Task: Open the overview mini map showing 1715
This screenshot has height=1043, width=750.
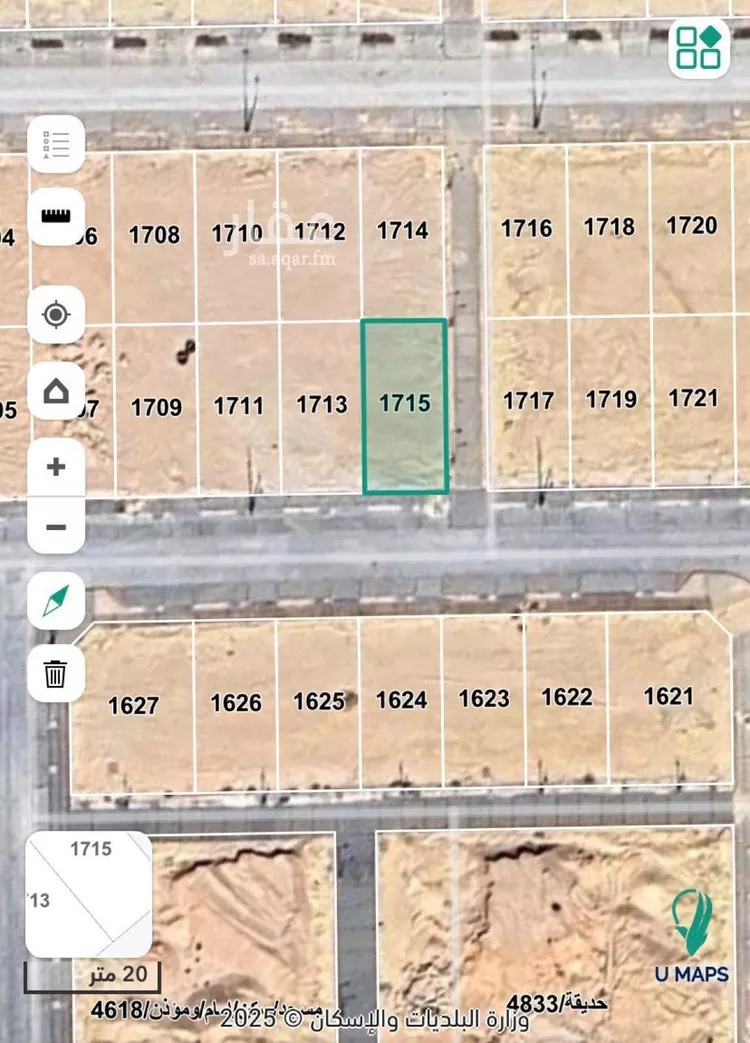Action: point(88,894)
